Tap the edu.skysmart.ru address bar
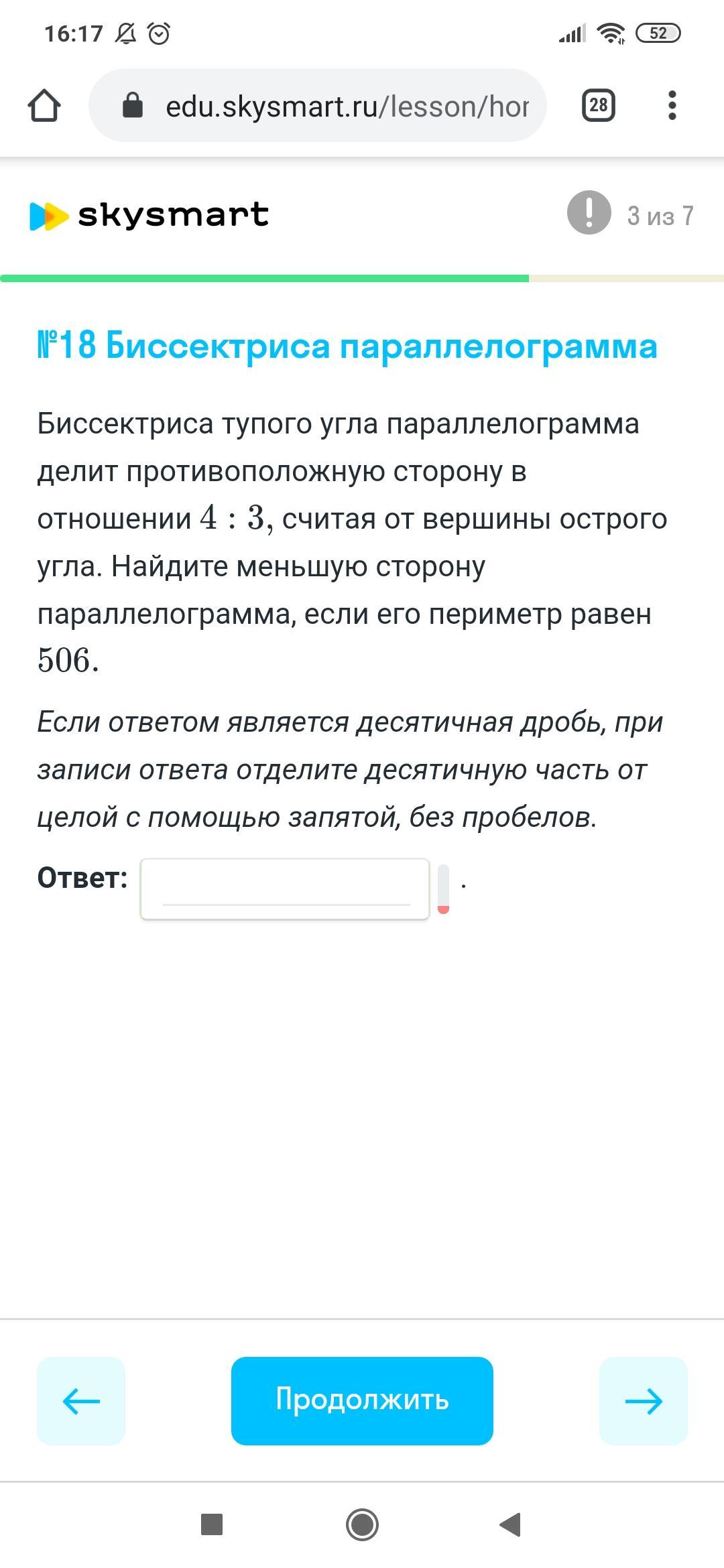This screenshot has width=724, height=1568. [x=318, y=106]
